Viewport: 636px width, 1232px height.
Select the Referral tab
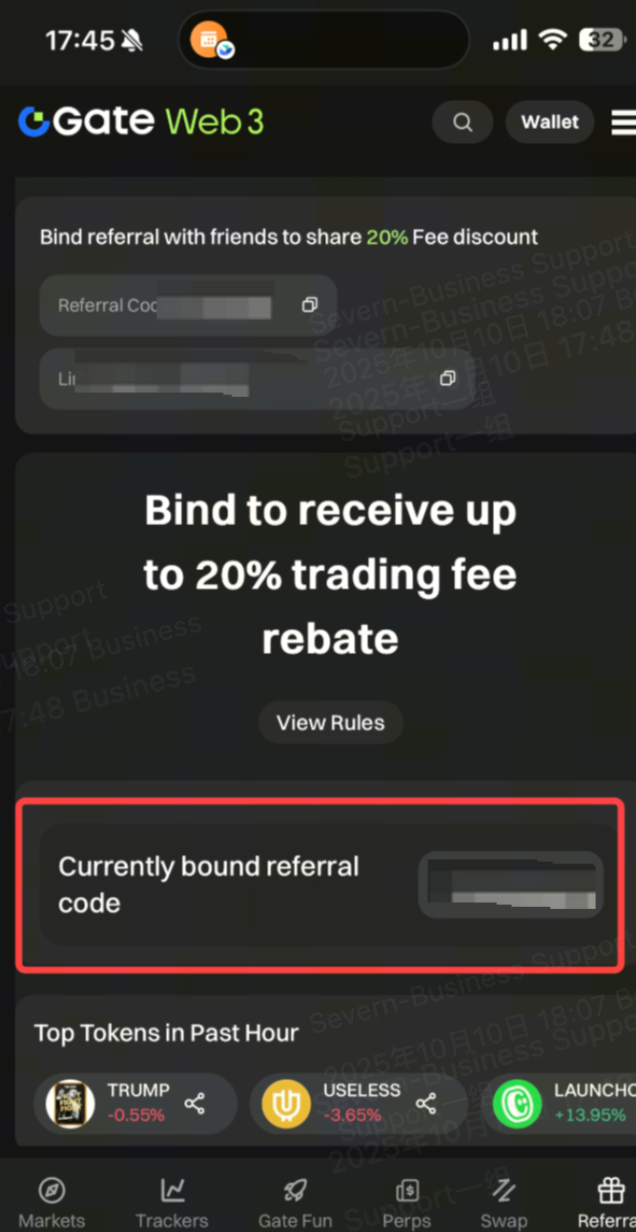(607, 1201)
